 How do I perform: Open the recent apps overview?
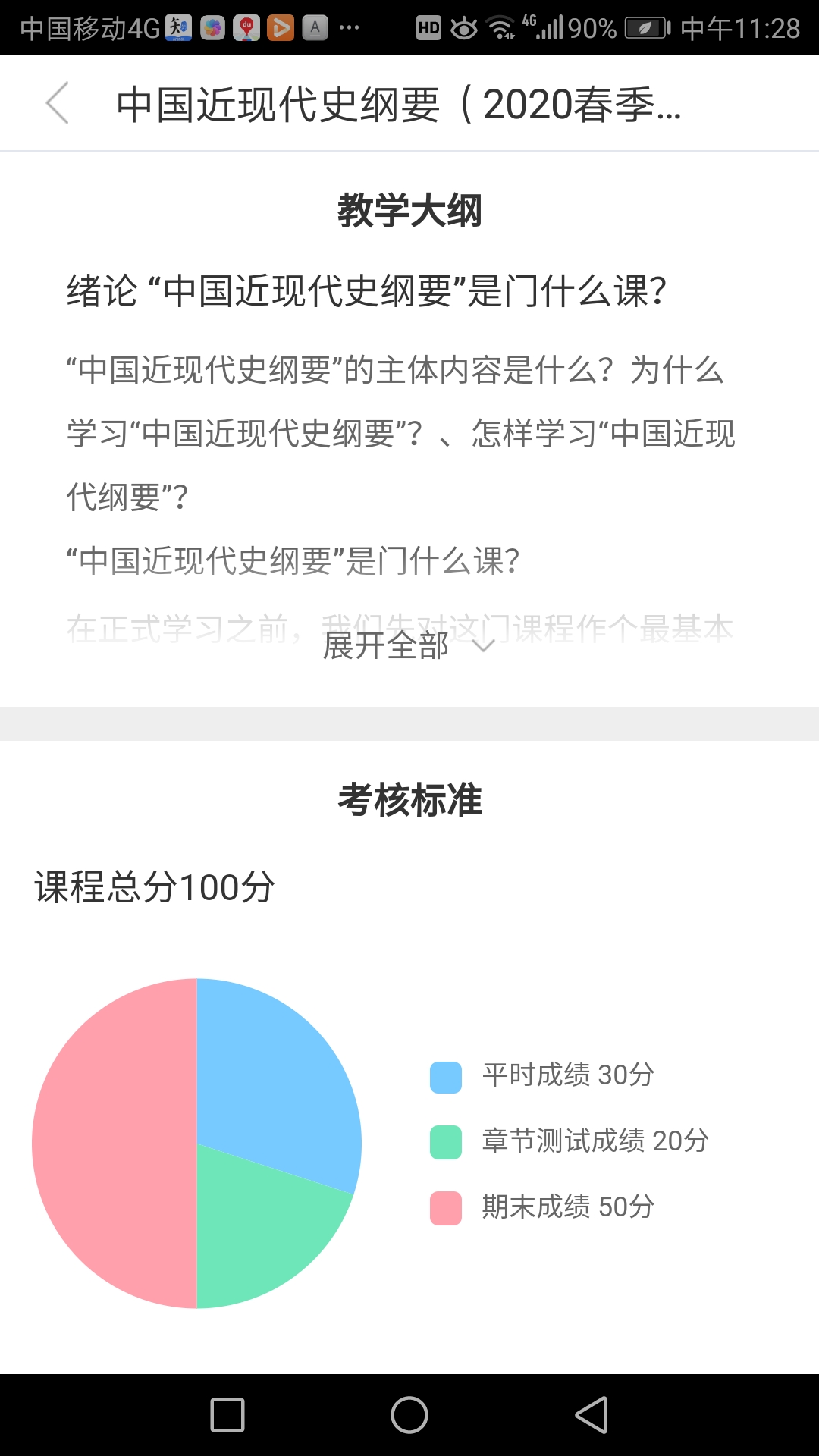tap(227, 1415)
